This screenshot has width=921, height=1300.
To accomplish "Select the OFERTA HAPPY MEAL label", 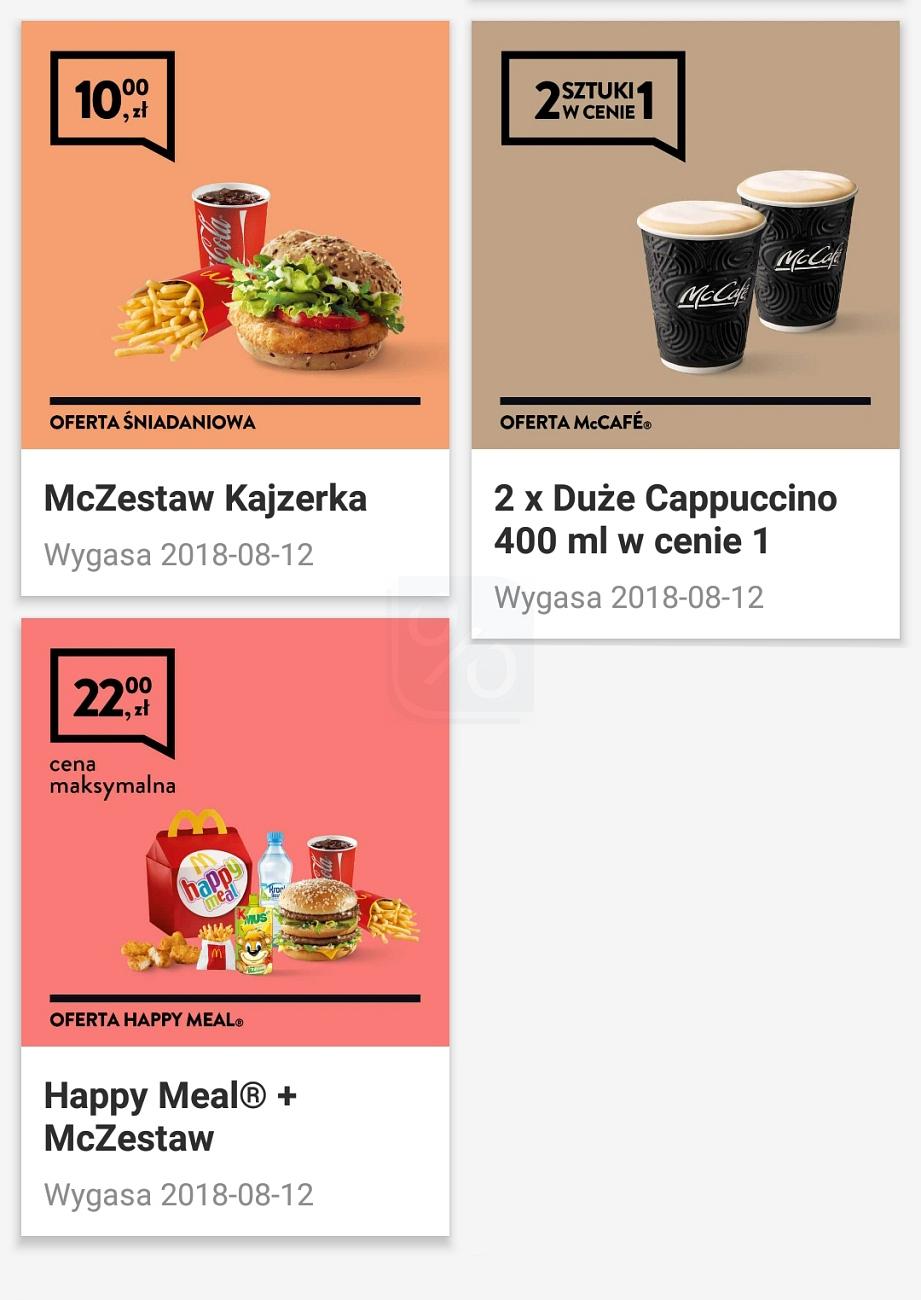I will click(145, 1022).
